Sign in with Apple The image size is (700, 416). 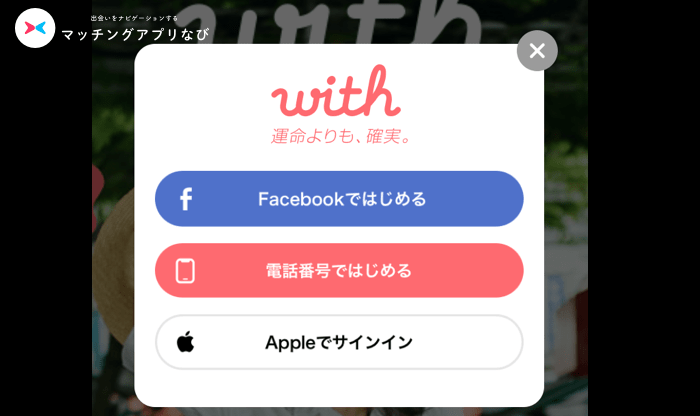[x=339, y=342]
